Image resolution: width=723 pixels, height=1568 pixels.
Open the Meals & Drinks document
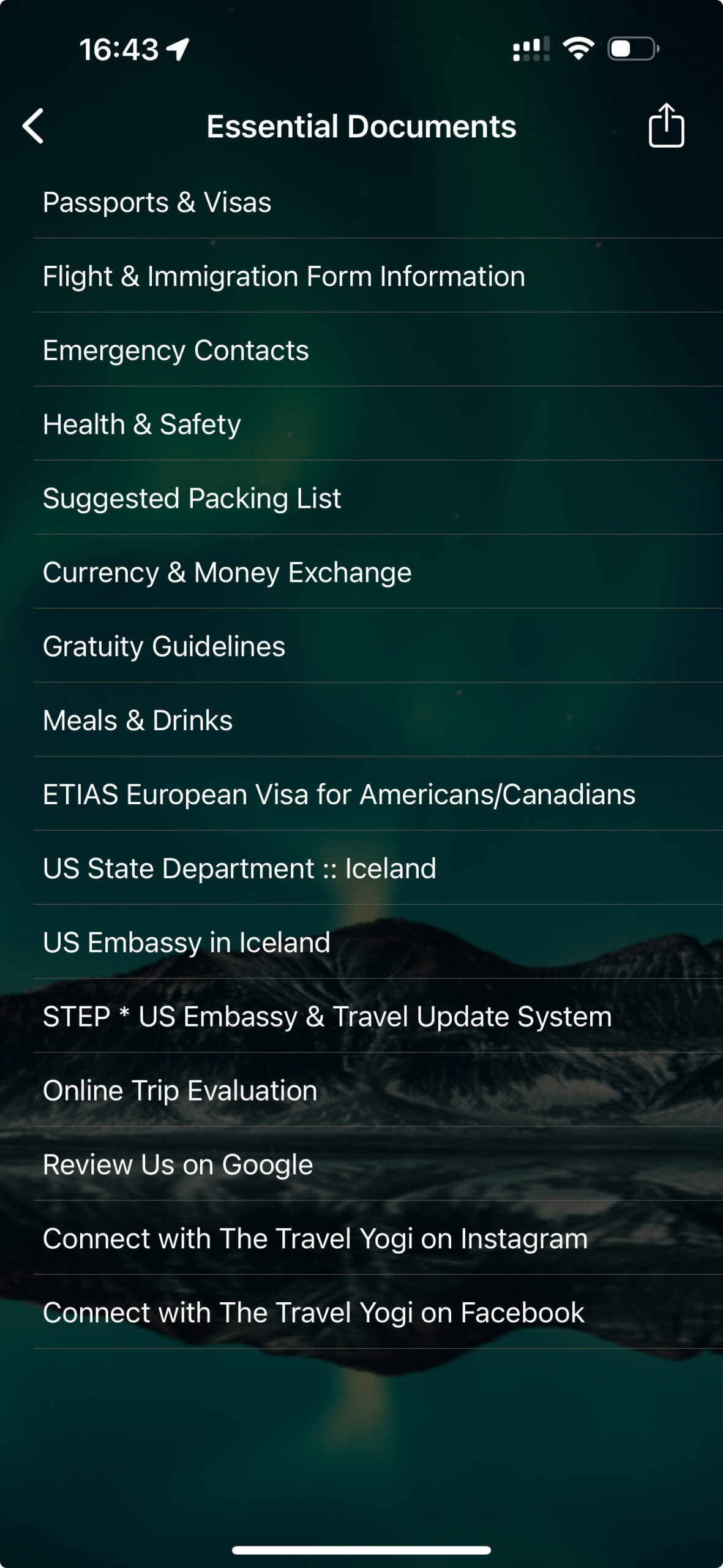137,720
